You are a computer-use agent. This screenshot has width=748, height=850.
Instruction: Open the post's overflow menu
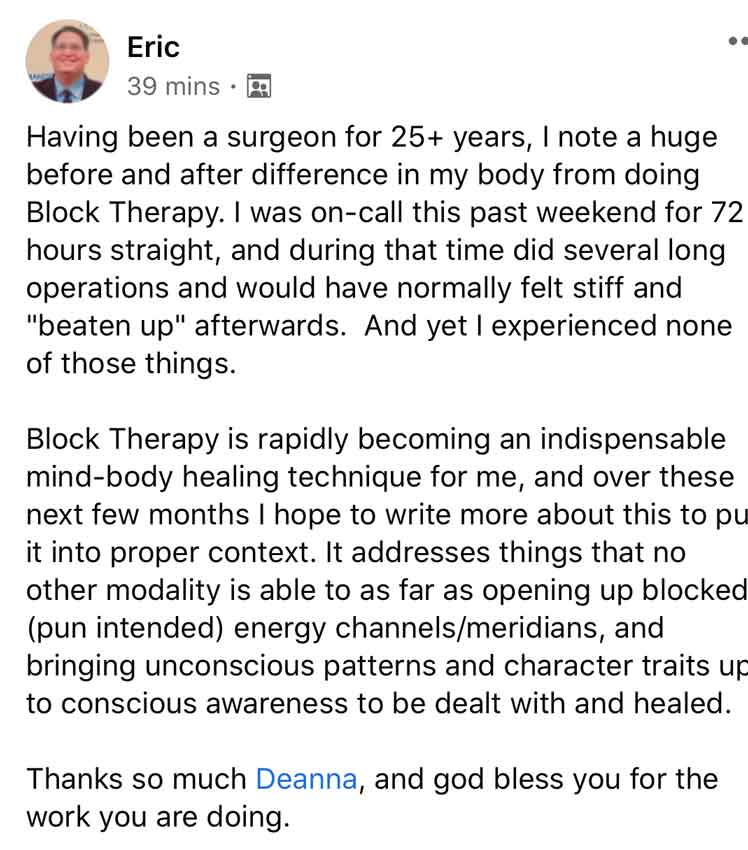[x=737, y=41]
